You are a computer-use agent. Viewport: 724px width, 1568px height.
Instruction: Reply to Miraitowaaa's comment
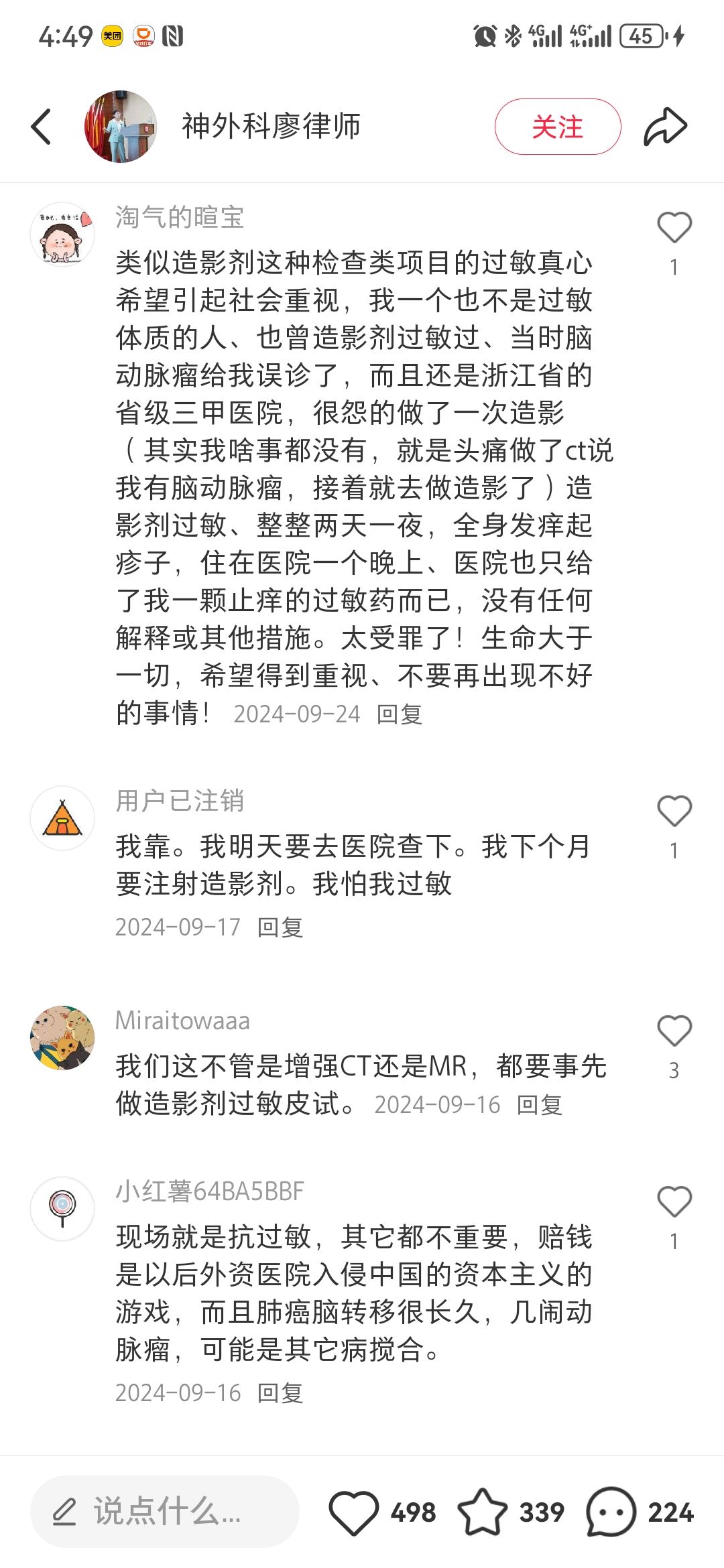540,1105
